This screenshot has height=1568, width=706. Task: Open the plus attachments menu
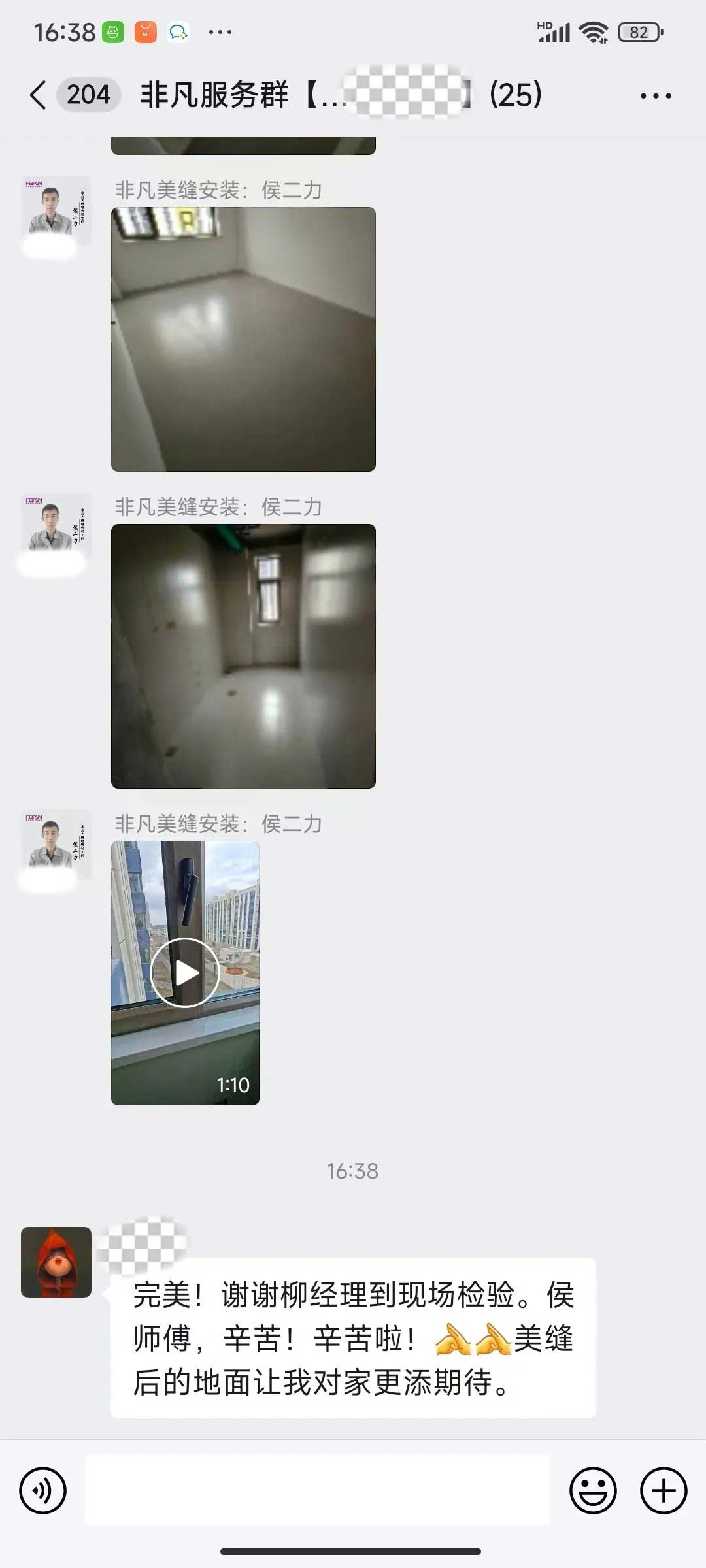point(664,1490)
